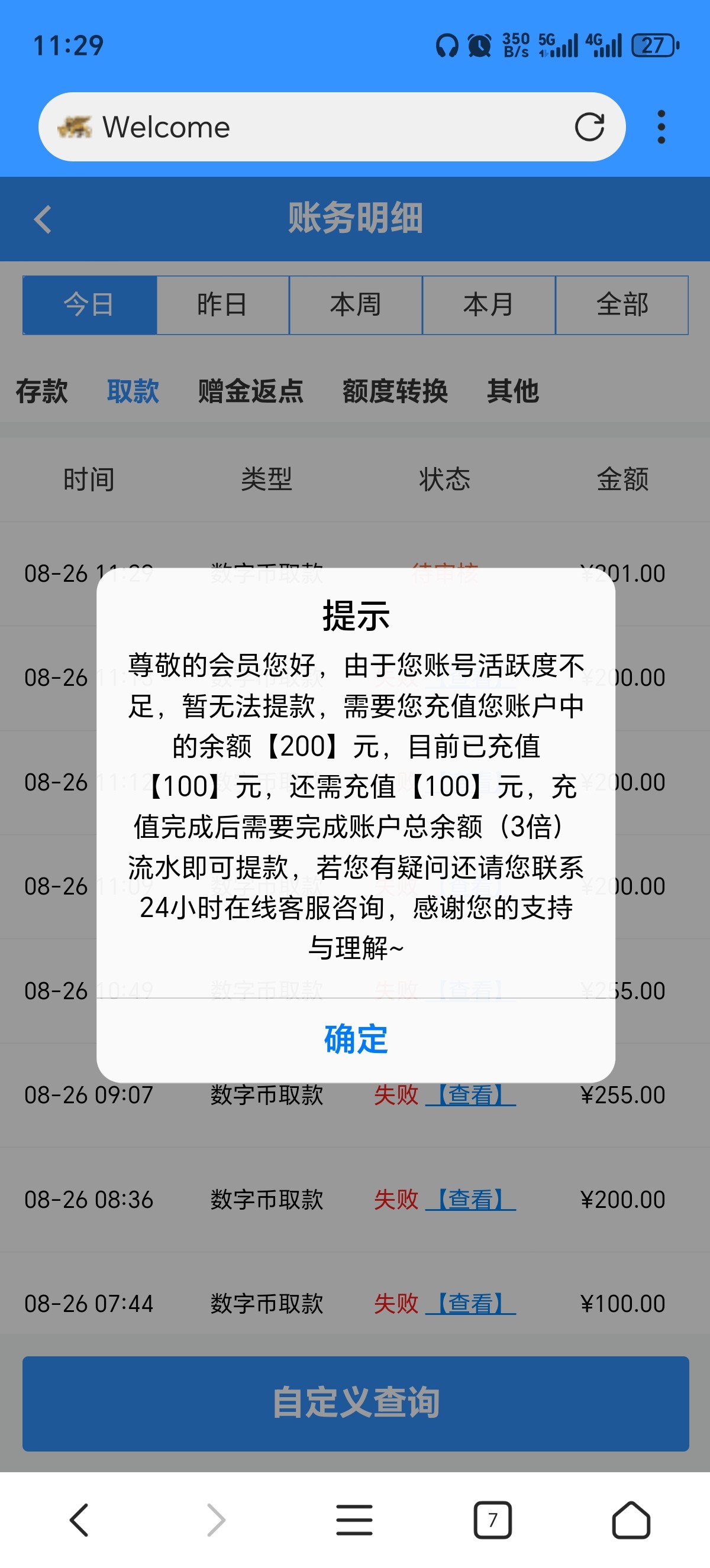Switch to 全部 date filter
The width and height of the screenshot is (710, 1568).
[x=622, y=304]
